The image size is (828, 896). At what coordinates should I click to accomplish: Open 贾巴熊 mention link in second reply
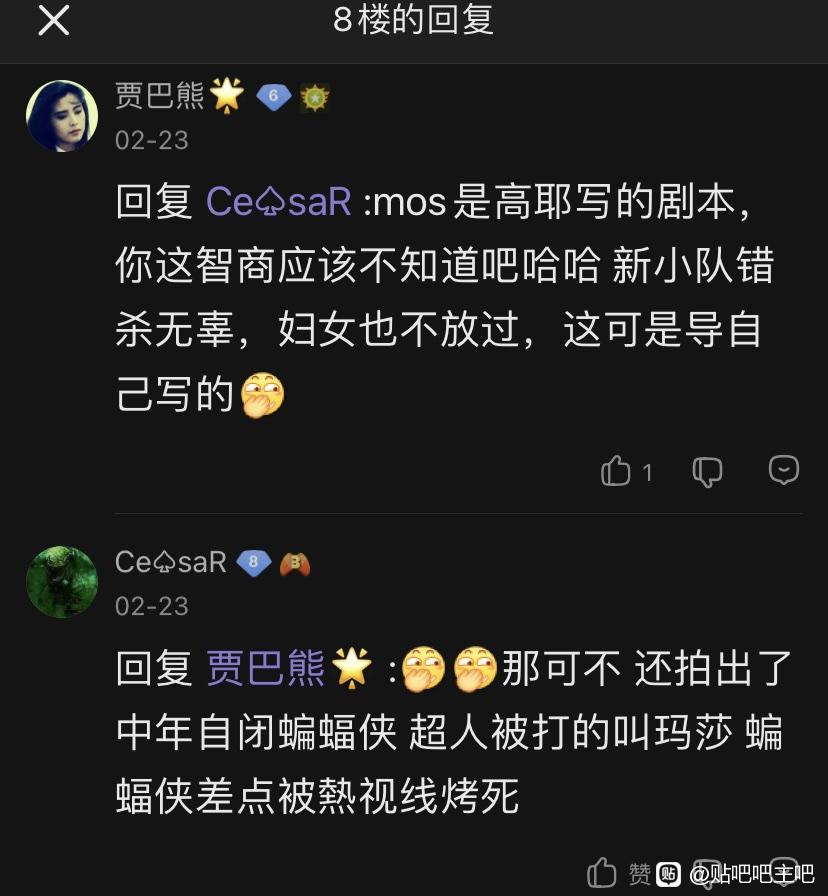coord(289,667)
